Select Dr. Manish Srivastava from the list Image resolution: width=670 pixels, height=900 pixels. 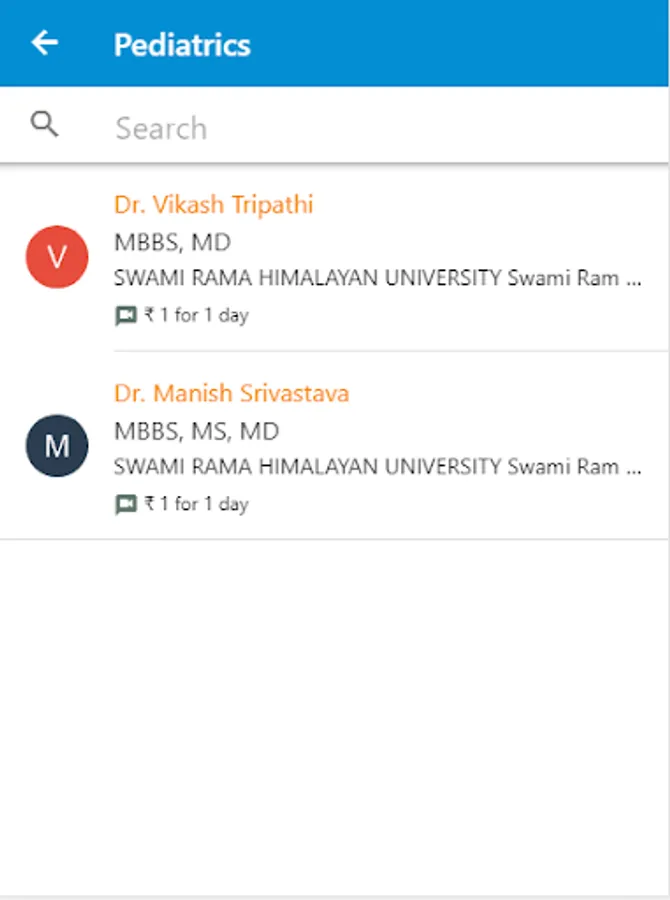coord(232,393)
